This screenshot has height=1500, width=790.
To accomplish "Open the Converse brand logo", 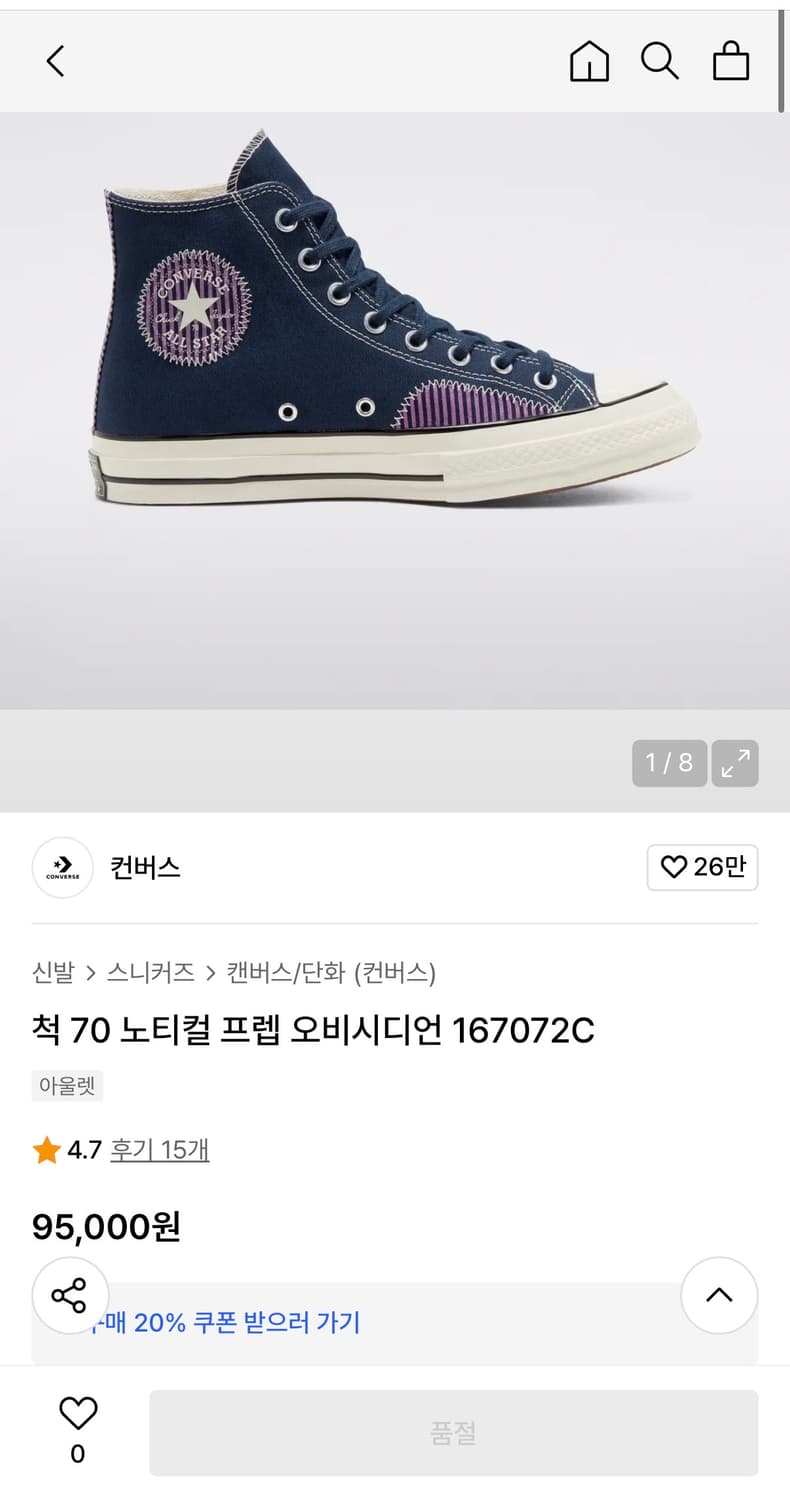I will [62, 868].
